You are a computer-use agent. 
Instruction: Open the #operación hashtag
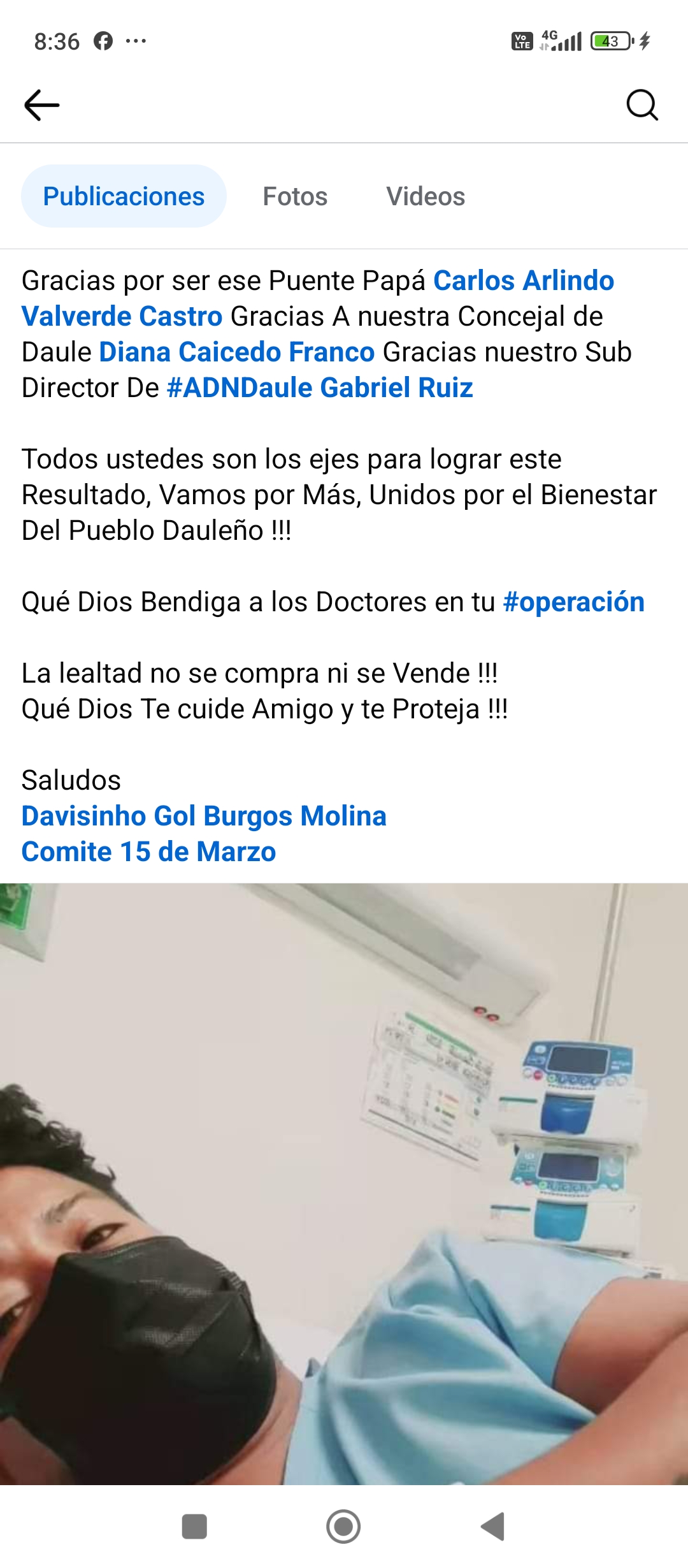pyautogui.click(x=573, y=602)
